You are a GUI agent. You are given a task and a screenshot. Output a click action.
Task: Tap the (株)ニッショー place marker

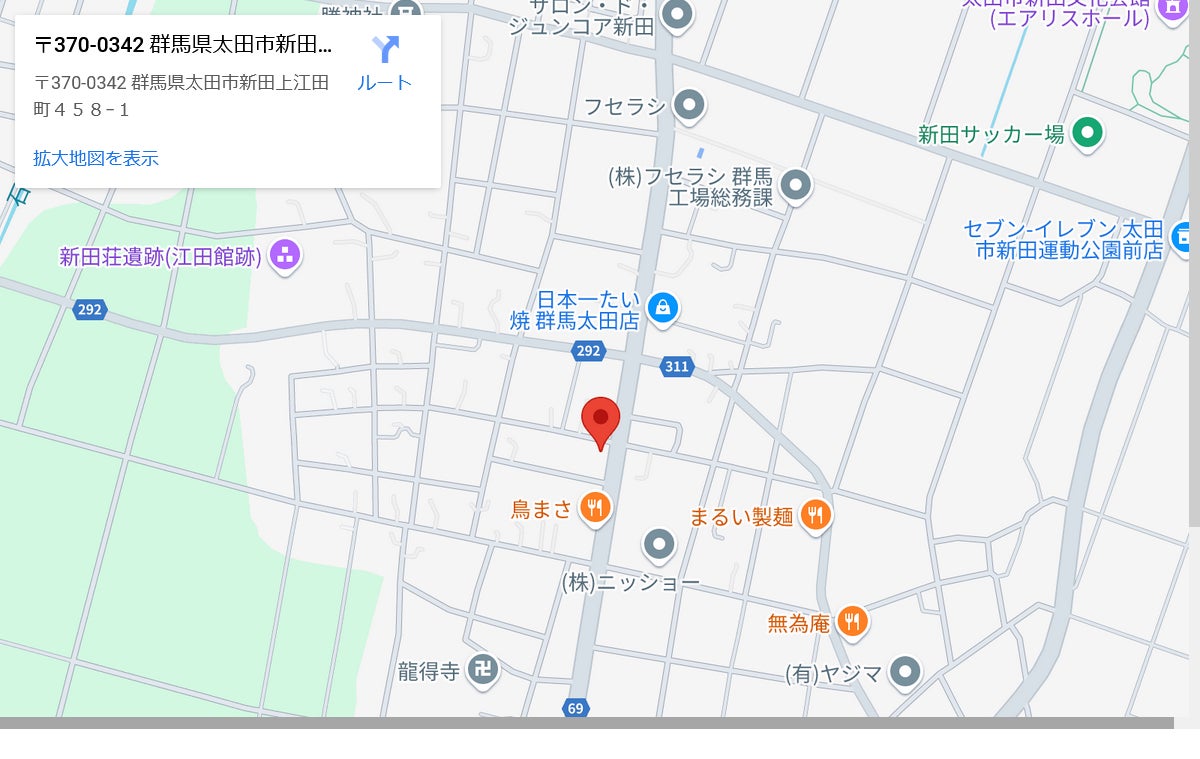(659, 545)
